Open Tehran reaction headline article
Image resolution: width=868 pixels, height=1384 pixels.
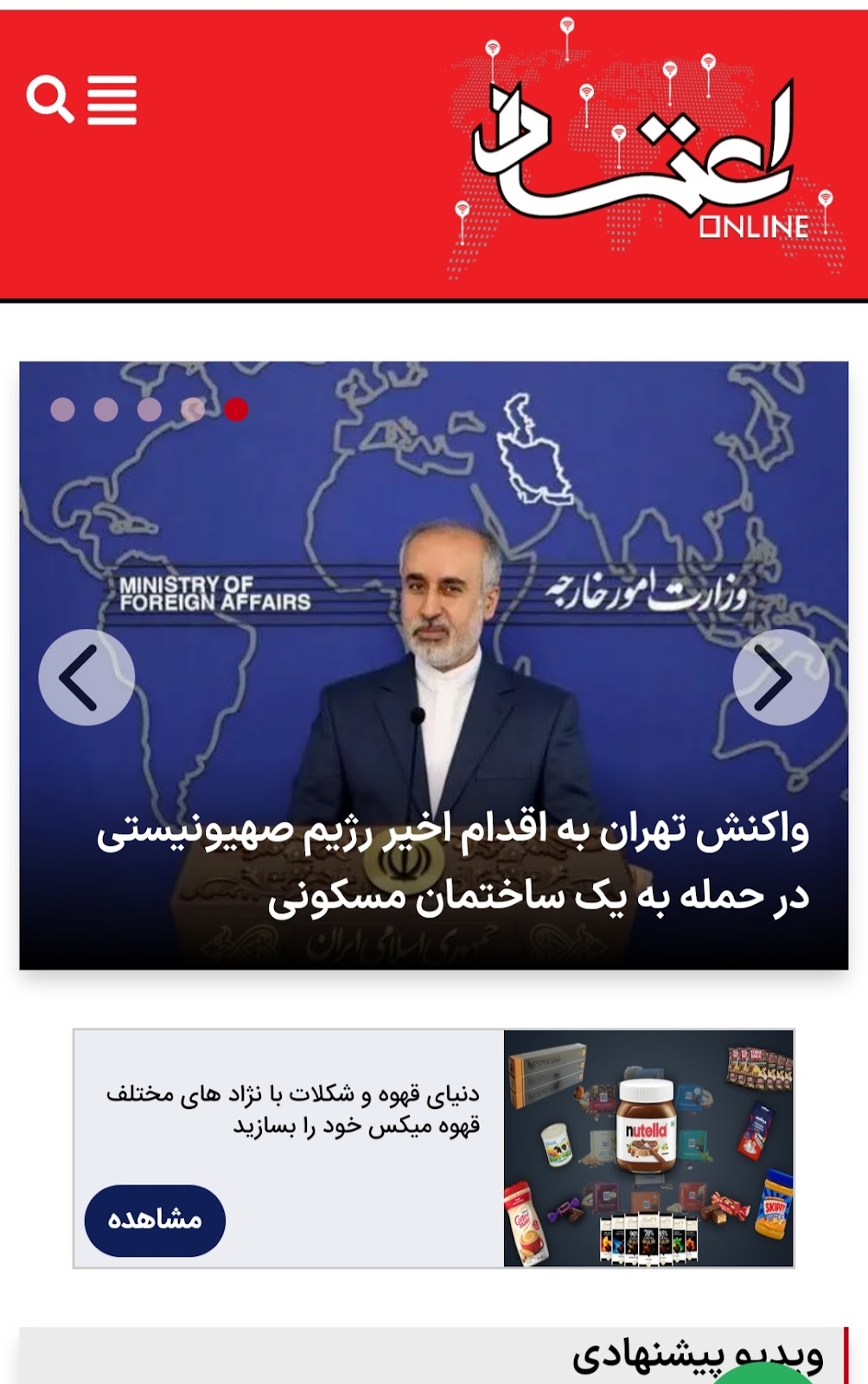pos(452,862)
